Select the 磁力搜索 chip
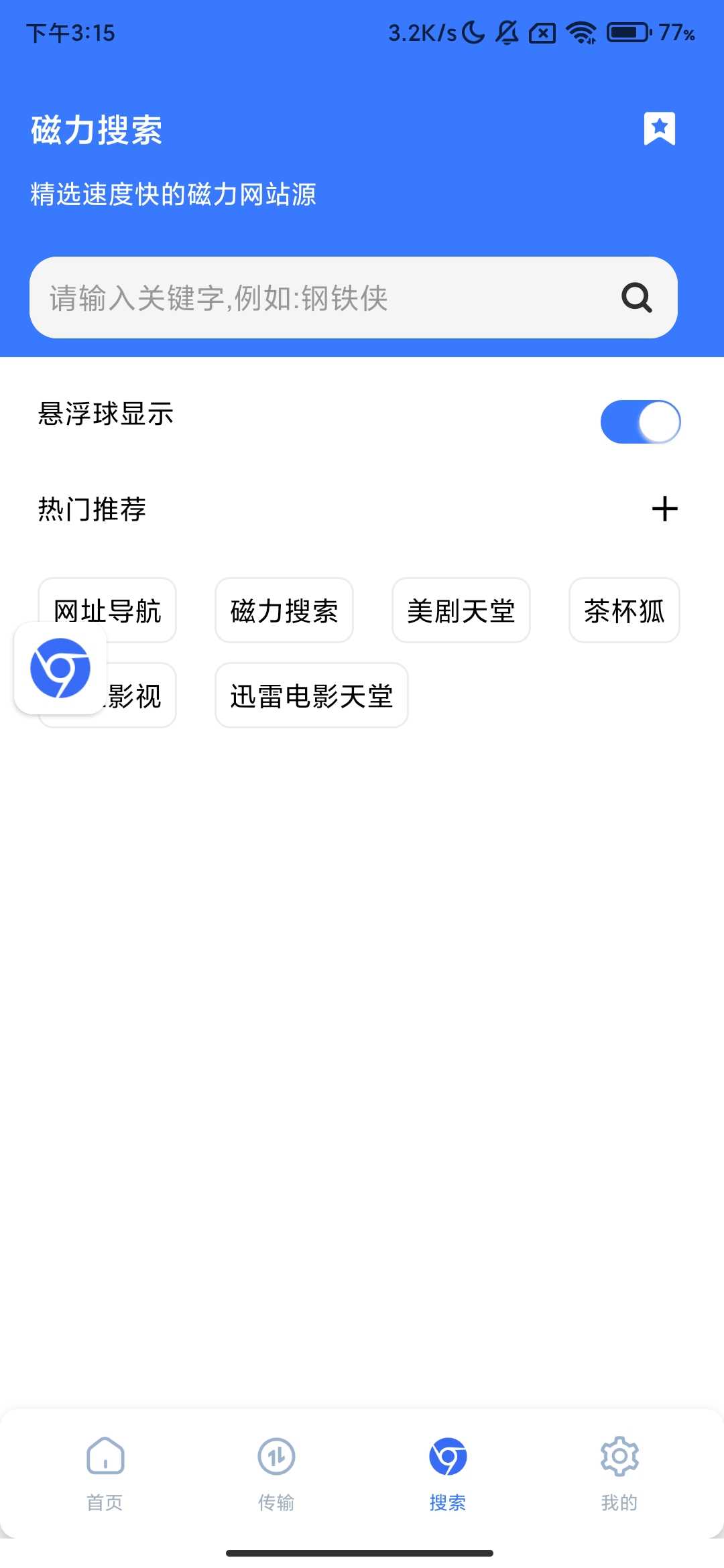 point(284,610)
